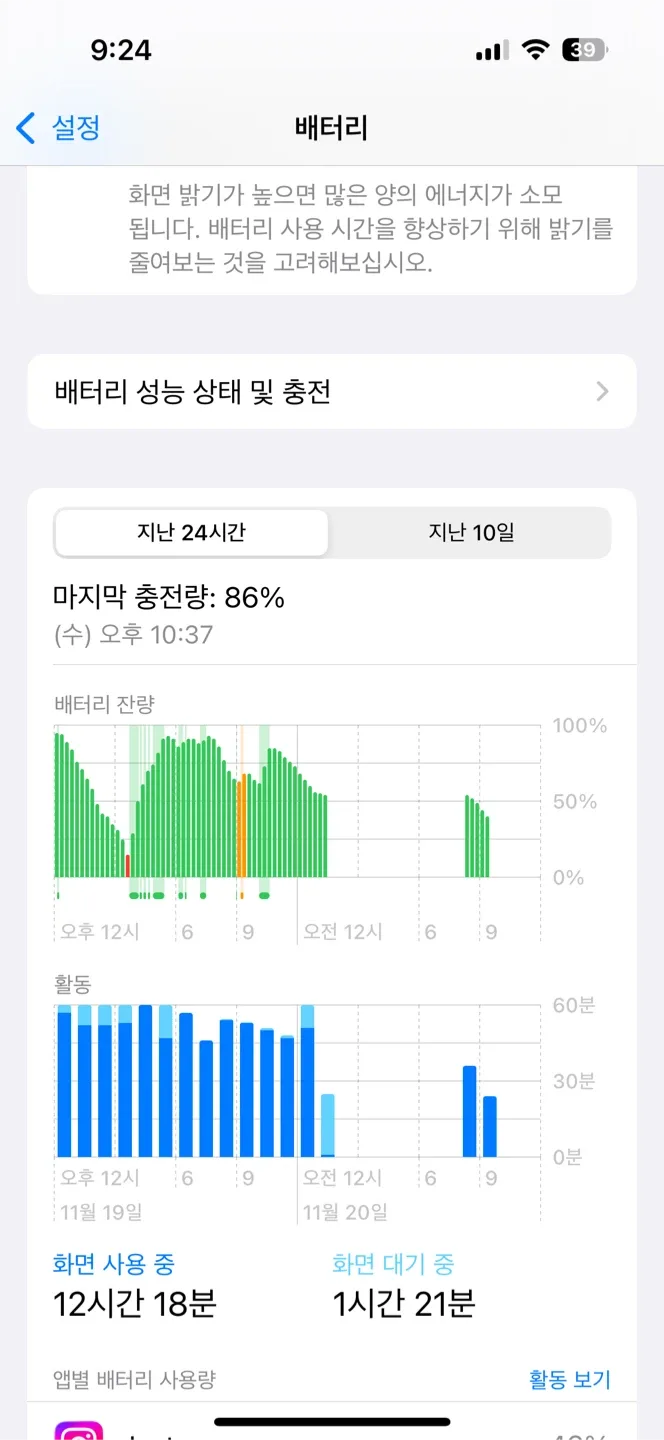Viewport: 664px width, 1440px height.
Task: Switch to the 지난 24시간 tab
Action: pos(191,533)
